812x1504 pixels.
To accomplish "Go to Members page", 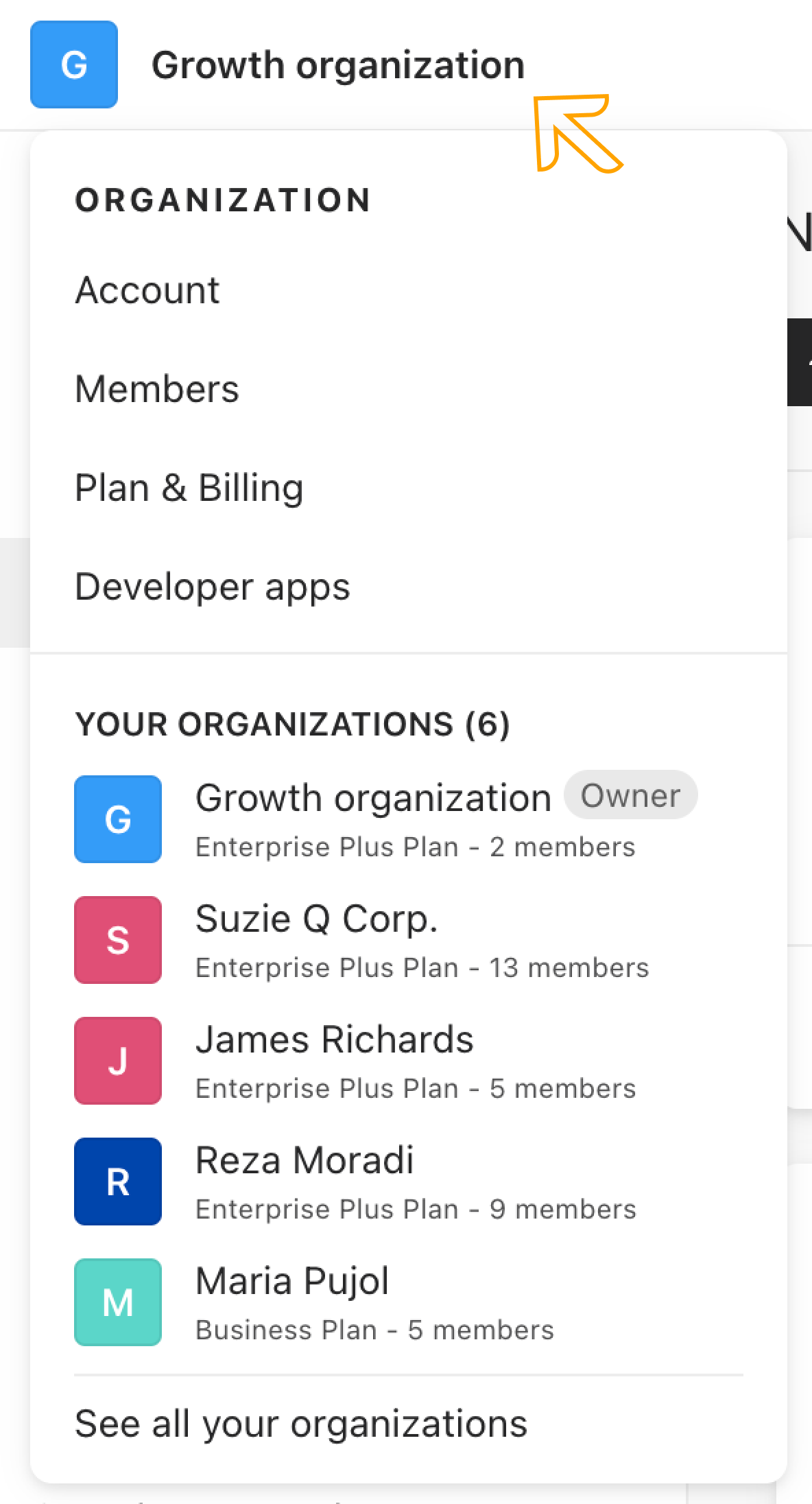I will 408,389.
